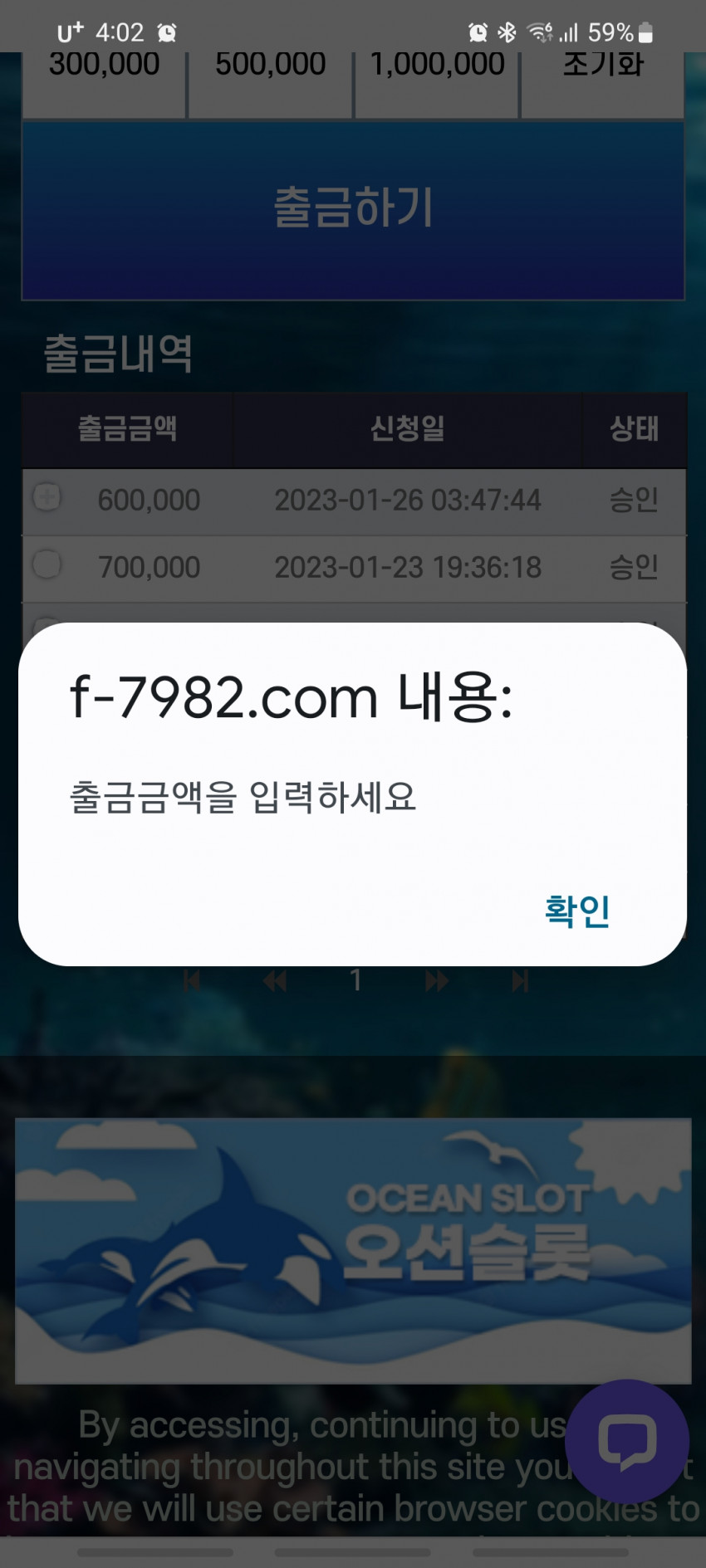Open the Ocean Slot banner
The width and height of the screenshot is (706, 1568).
[x=353, y=1250]
